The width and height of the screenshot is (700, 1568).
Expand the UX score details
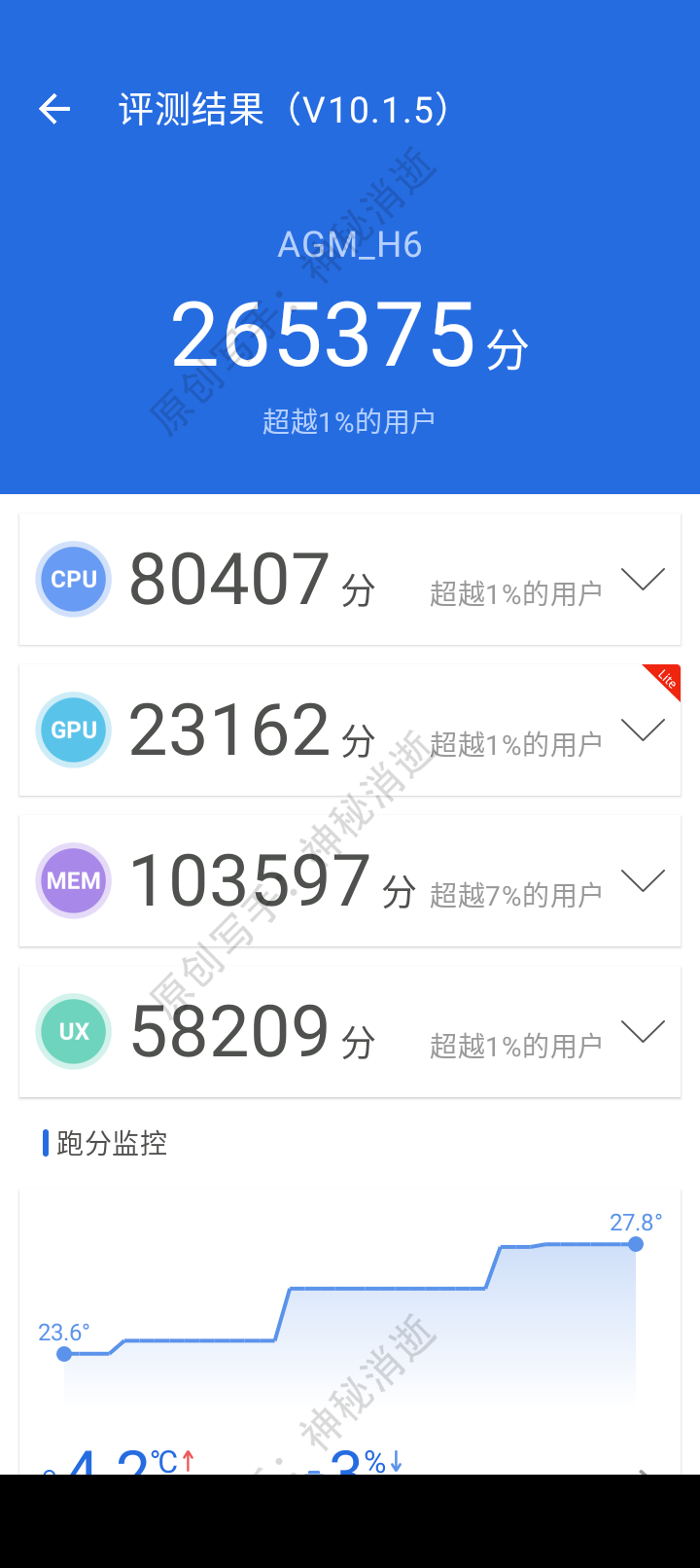tap(643, 1032)
